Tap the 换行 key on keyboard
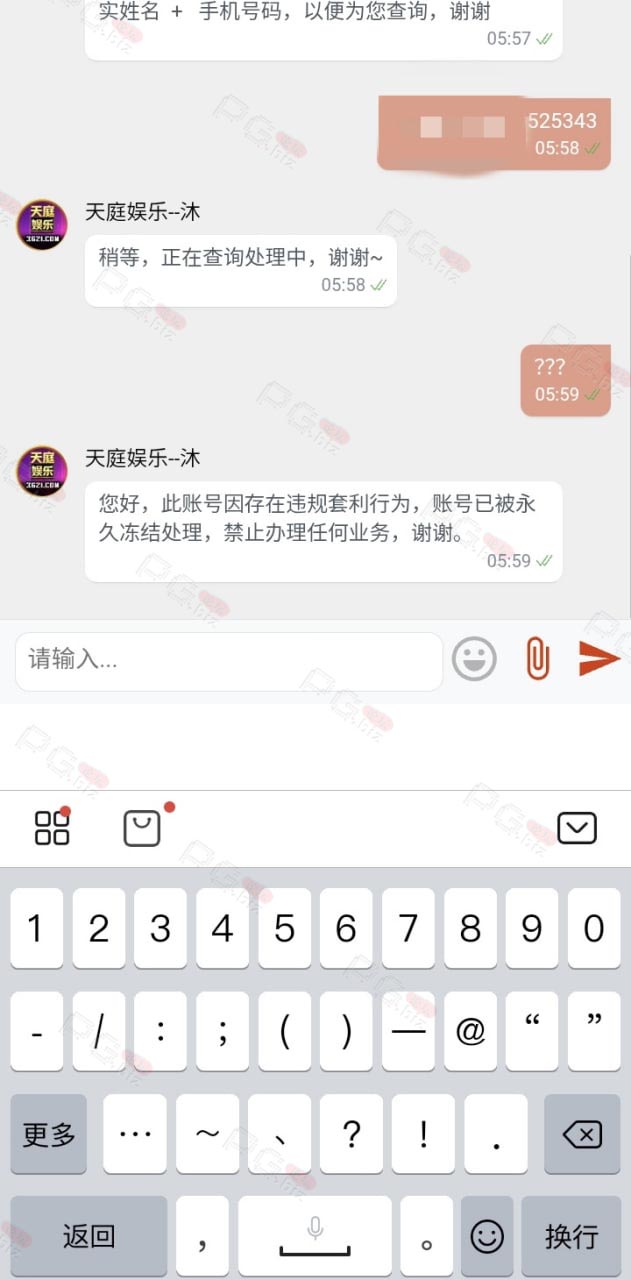This screenshot has height=1280, width=631. [572, 1236]
